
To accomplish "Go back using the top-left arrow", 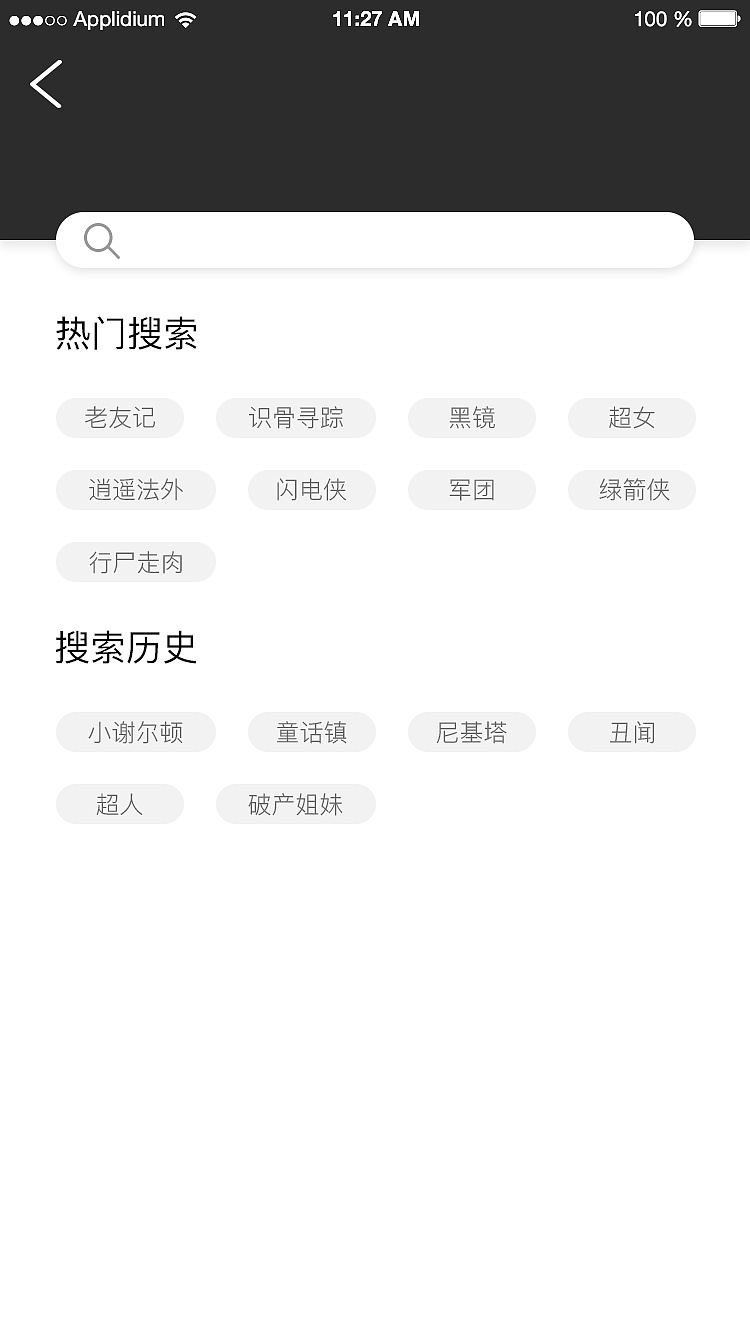I will click(46, 84).
